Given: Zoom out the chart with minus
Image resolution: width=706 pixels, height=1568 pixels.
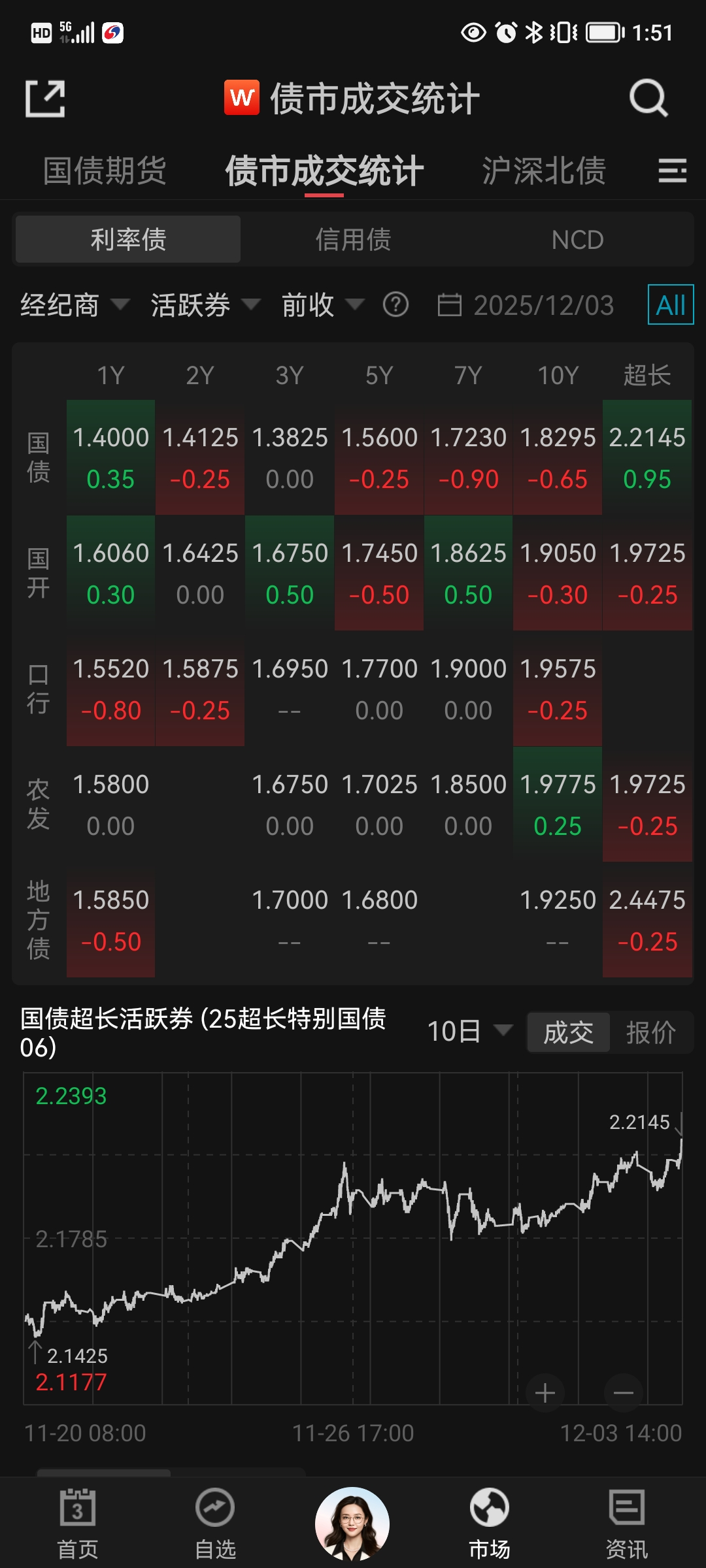Looking at the screenshot, I should tap(623, 1393).
